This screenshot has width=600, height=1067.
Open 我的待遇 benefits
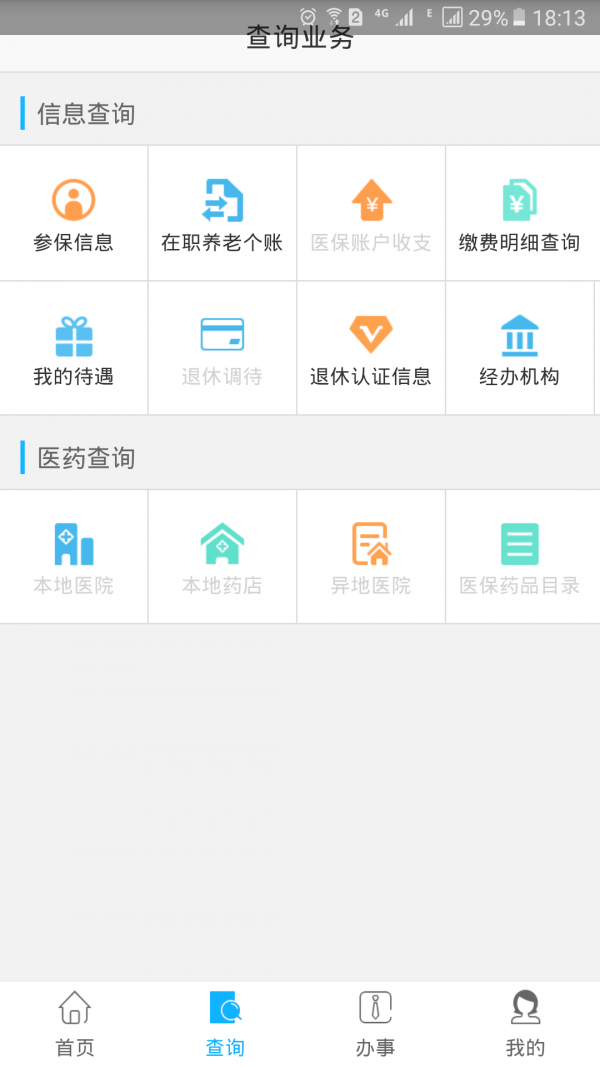(x=74, y=349)
